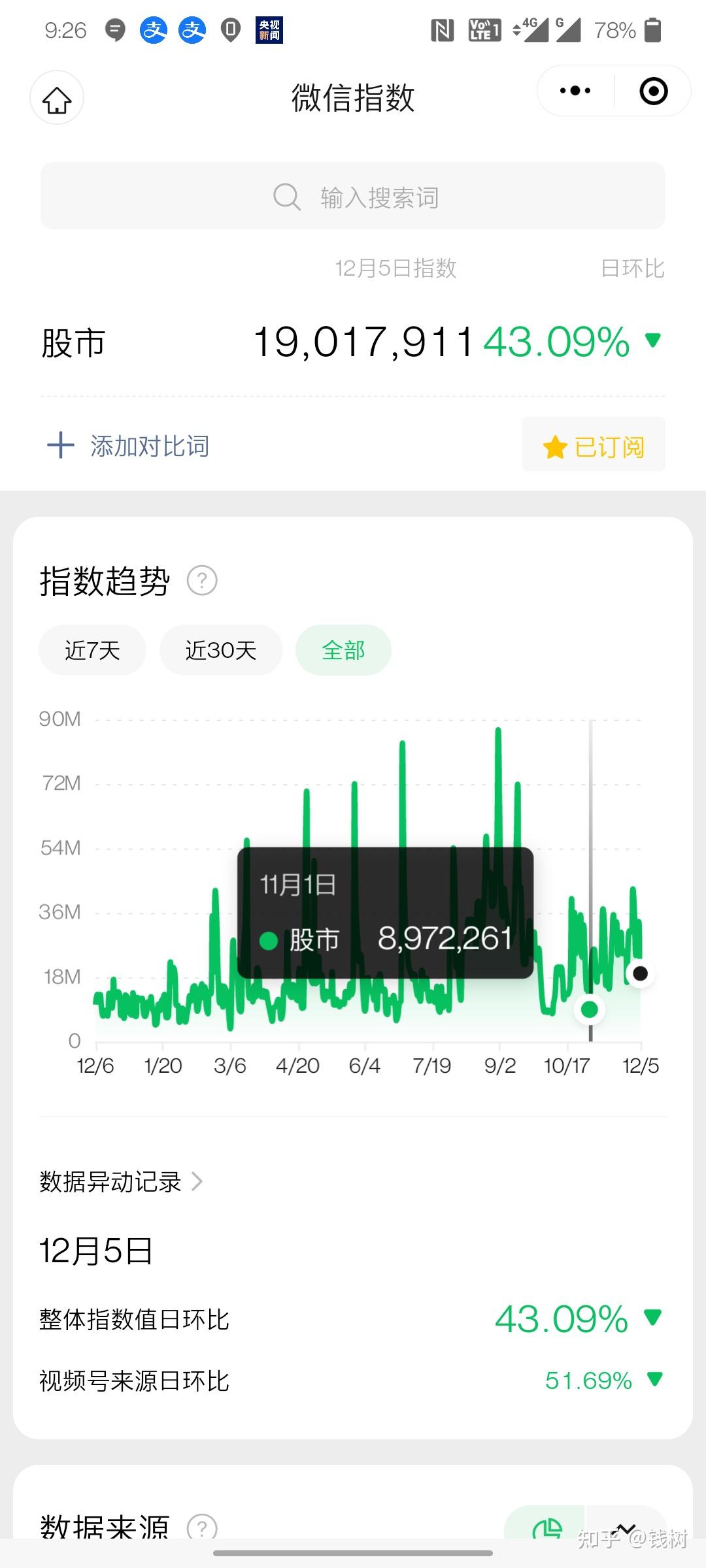This screenshot has width=706, height=1568.
Task: Click the 数据来源 question mark help icon
Action: click(203, 1527)
